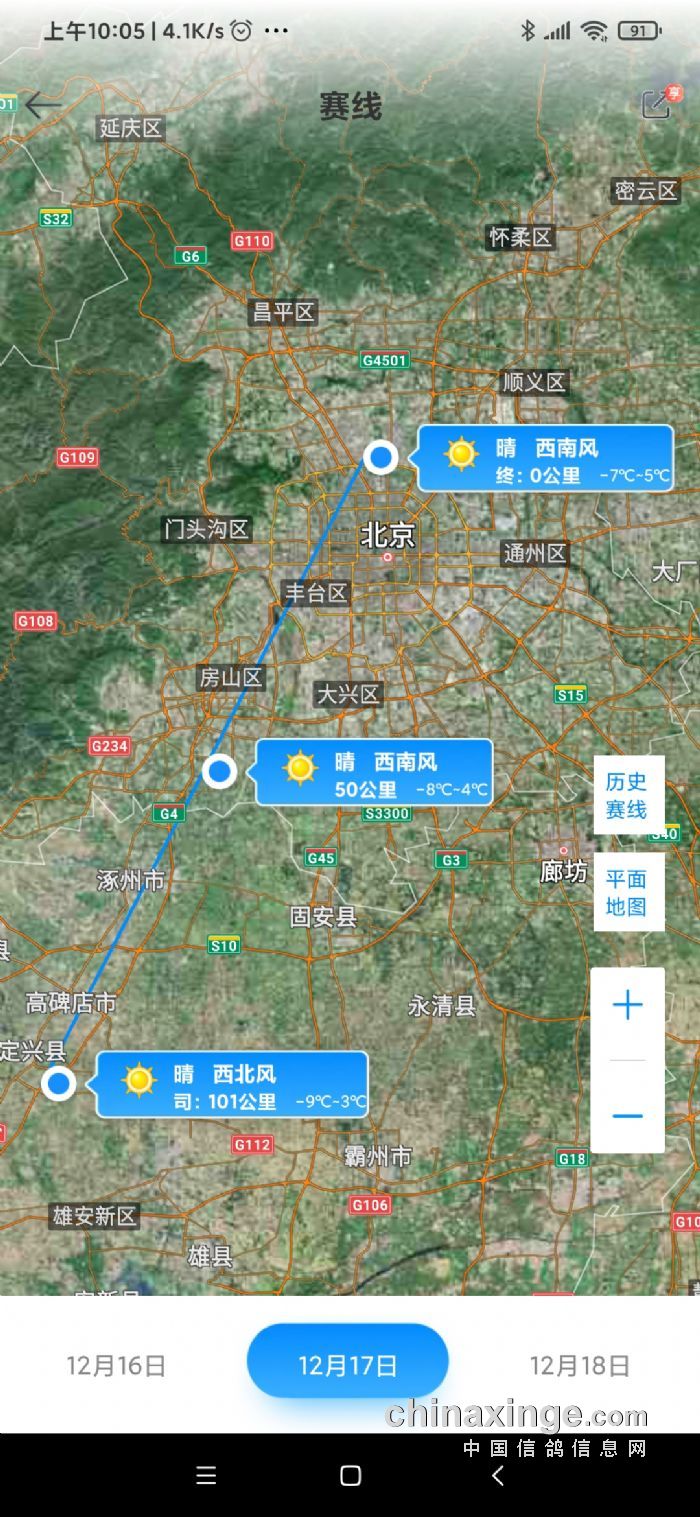The height and width of the screenshot is (1517, 700).
Task: Tap the 50公里 midpoint marker
Action: click(x=219, y=771)
